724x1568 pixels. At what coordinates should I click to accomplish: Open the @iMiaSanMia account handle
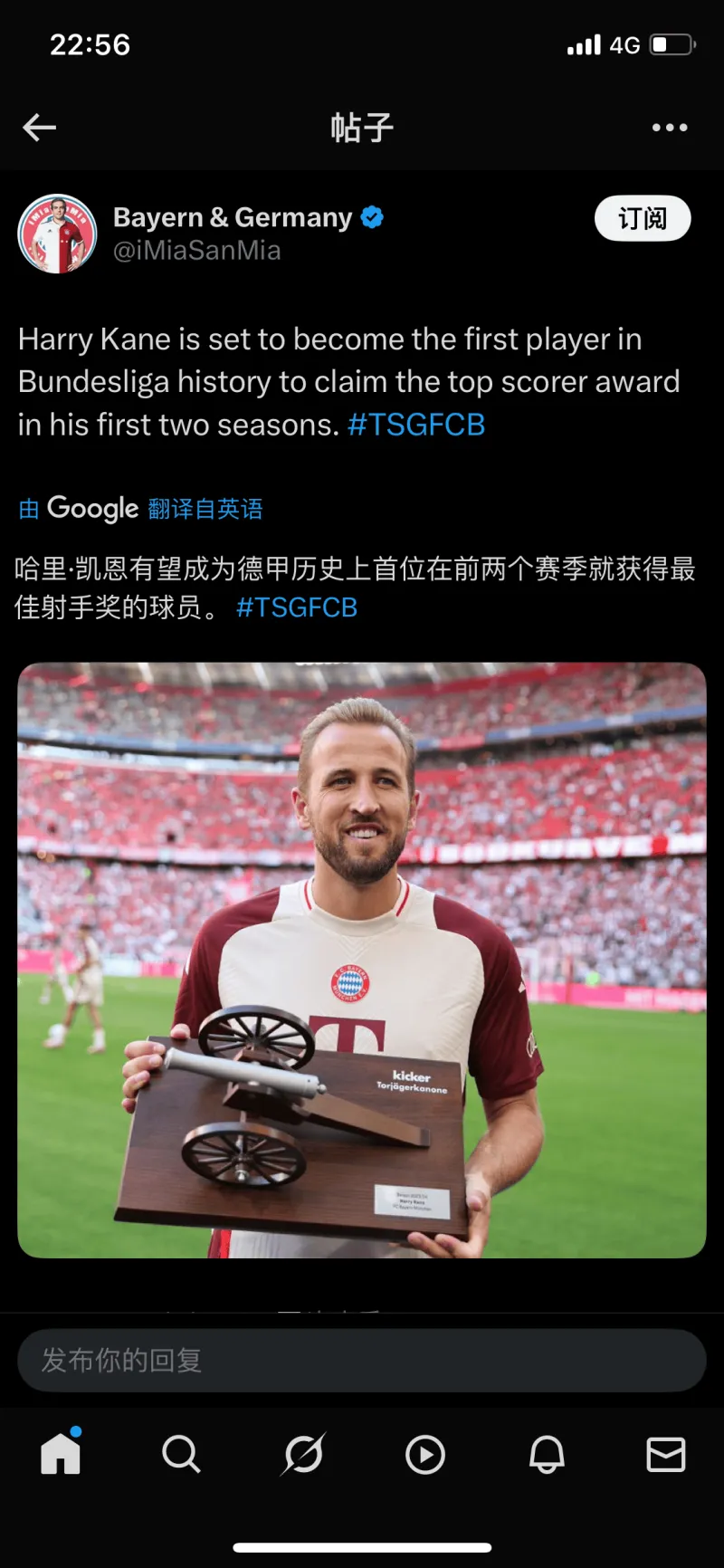pos(196,251)
